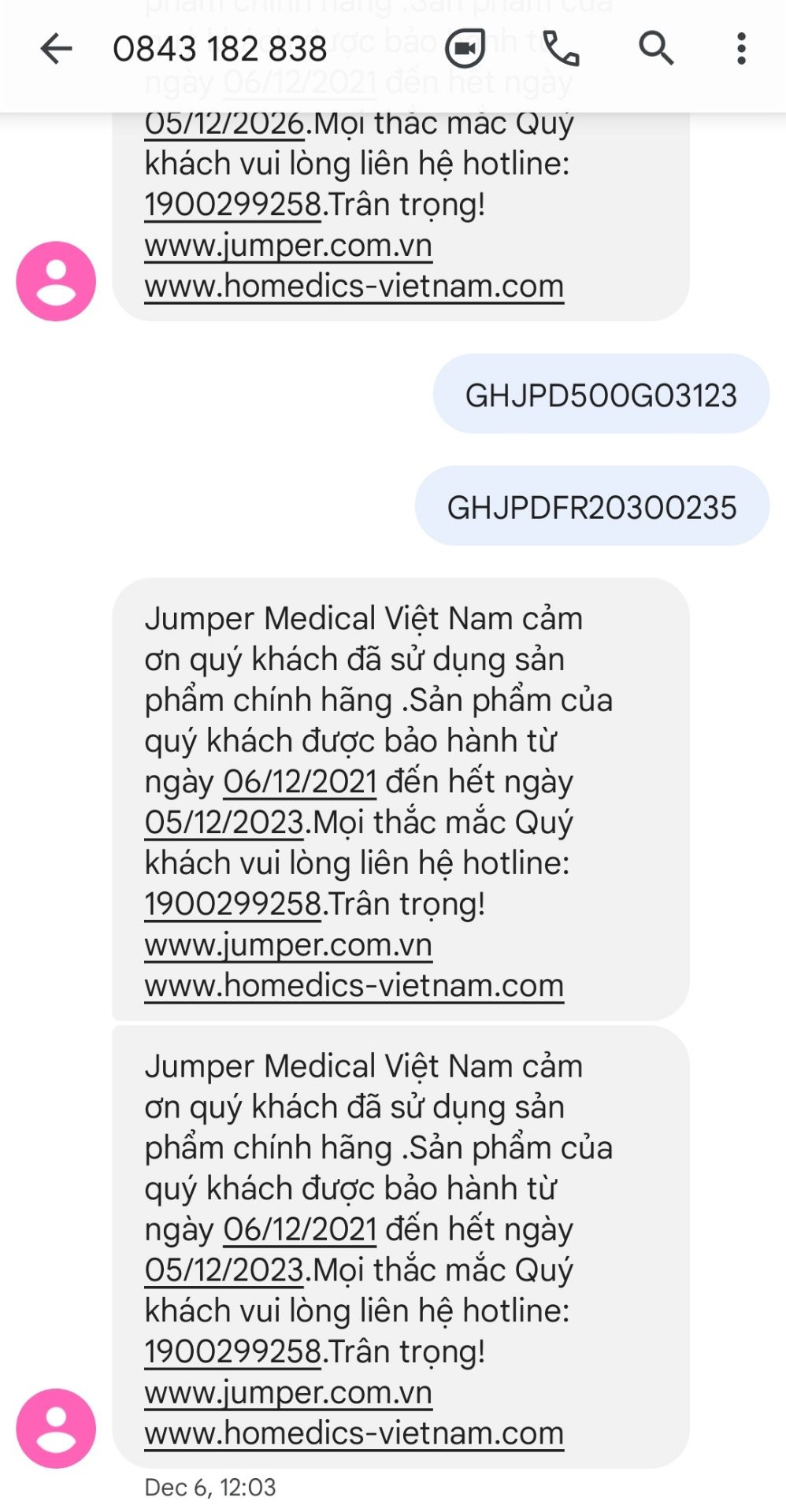The width and height of the screenshot is (786, 1512).
Task: Open the contact avatar of the sender
Action: coord(55,281)
